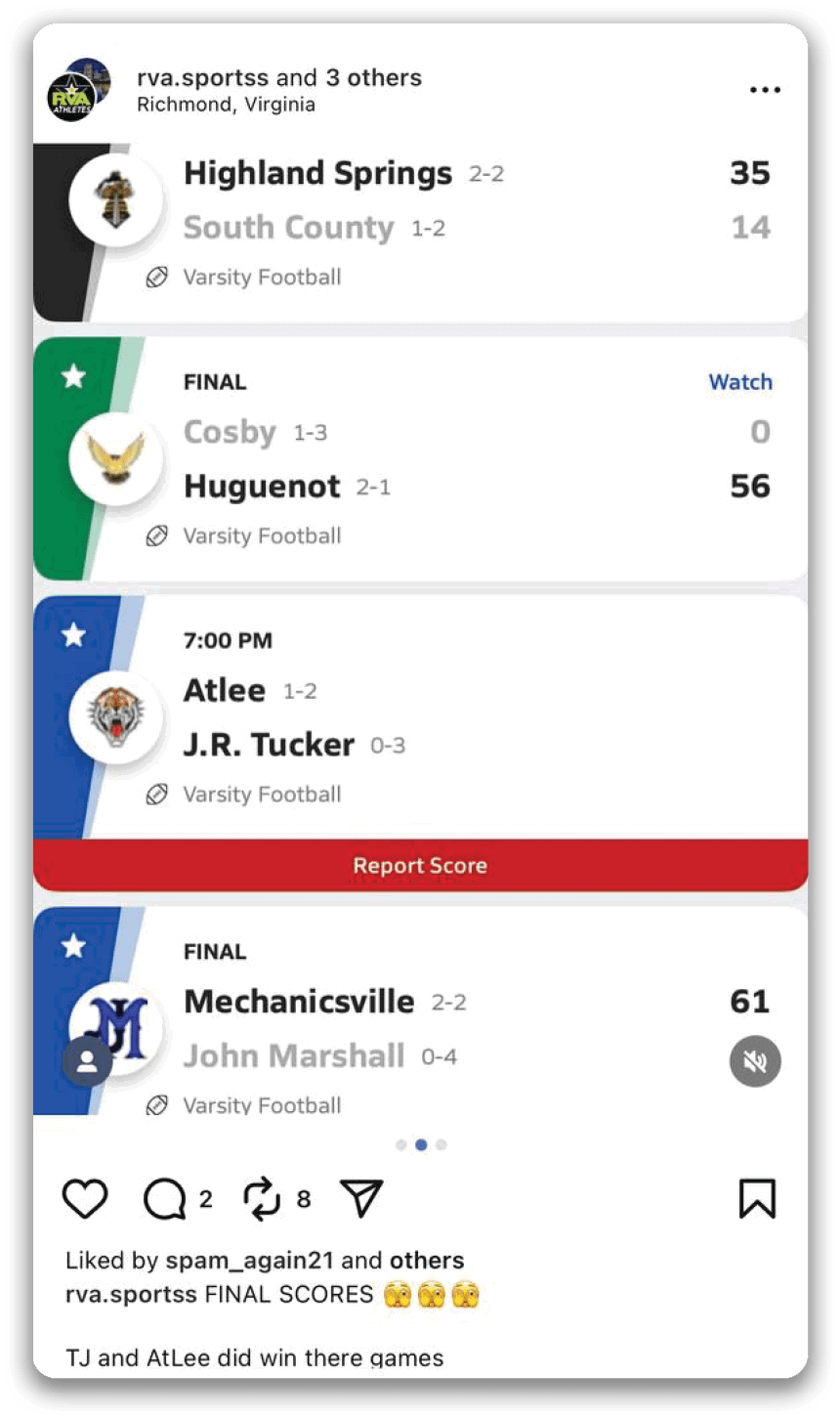Viewport: 840px width, 1419px height.
Task: Open rva.sportss and 3 others header
Action: (x=279, y=78)
